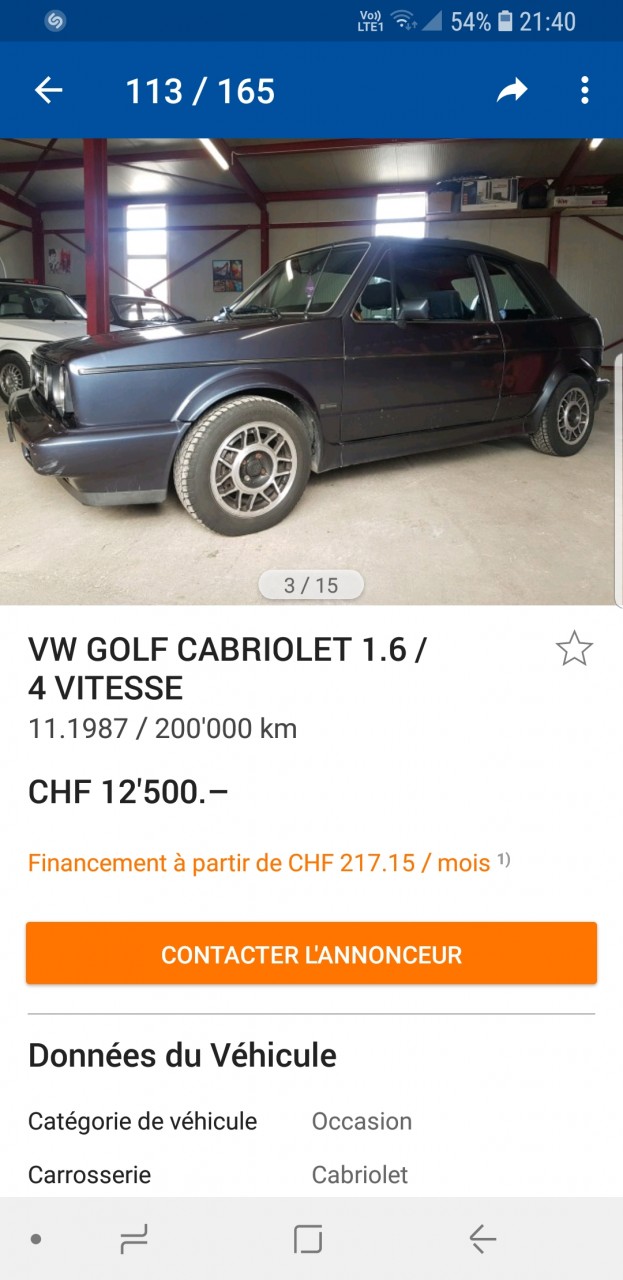Tap the system back button

[x=482, y=1240]
